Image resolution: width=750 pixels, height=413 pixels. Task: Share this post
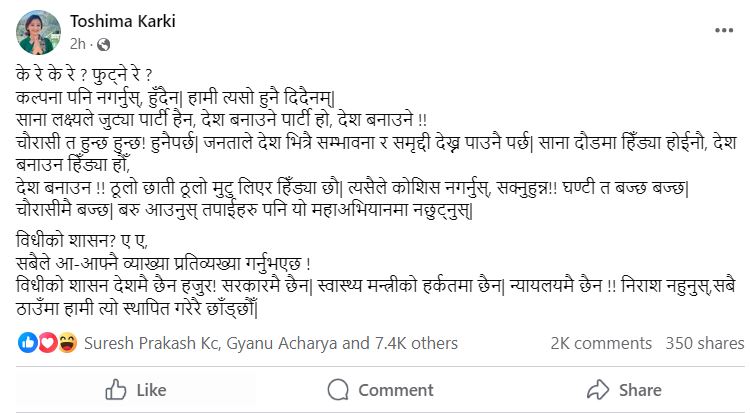624,390
